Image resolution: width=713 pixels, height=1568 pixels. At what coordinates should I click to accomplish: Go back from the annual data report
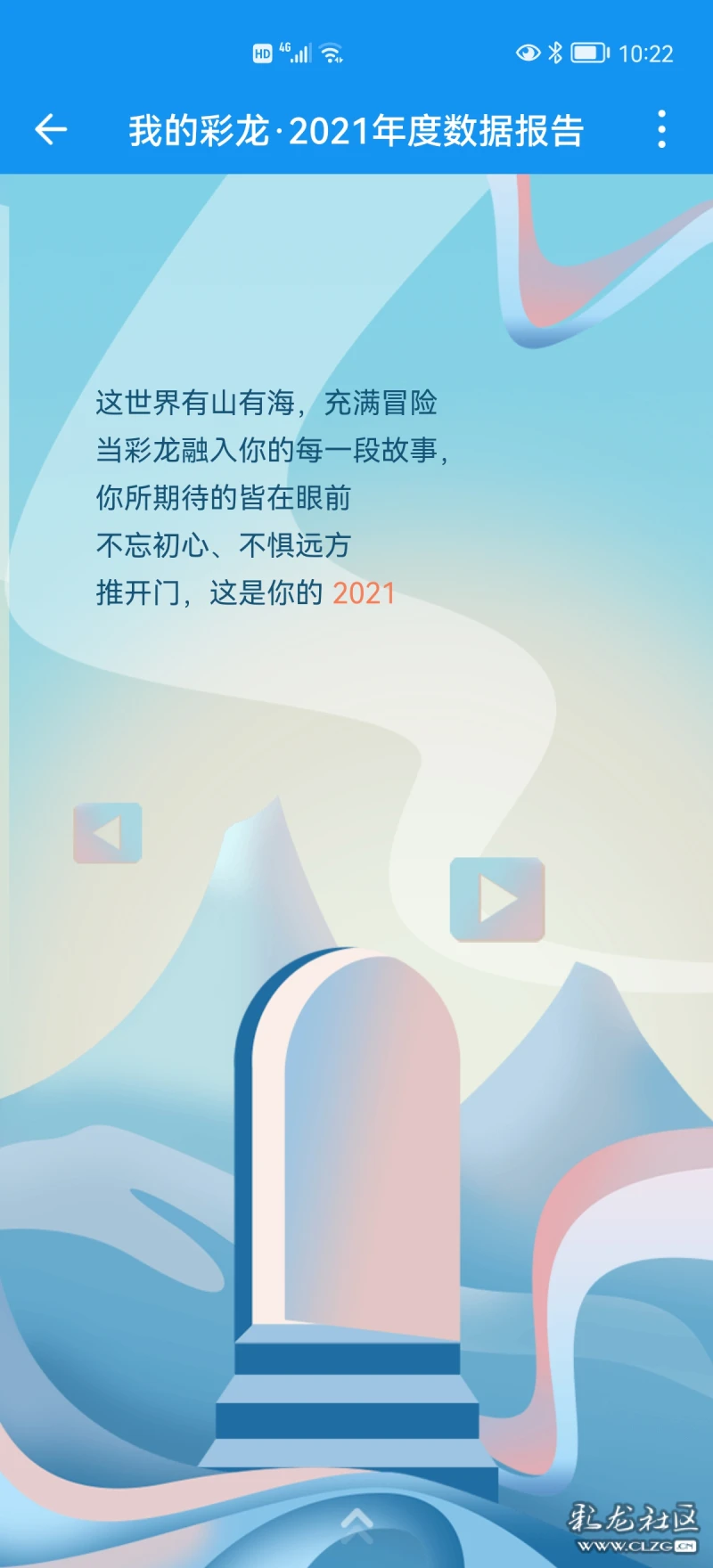(51, 130)
